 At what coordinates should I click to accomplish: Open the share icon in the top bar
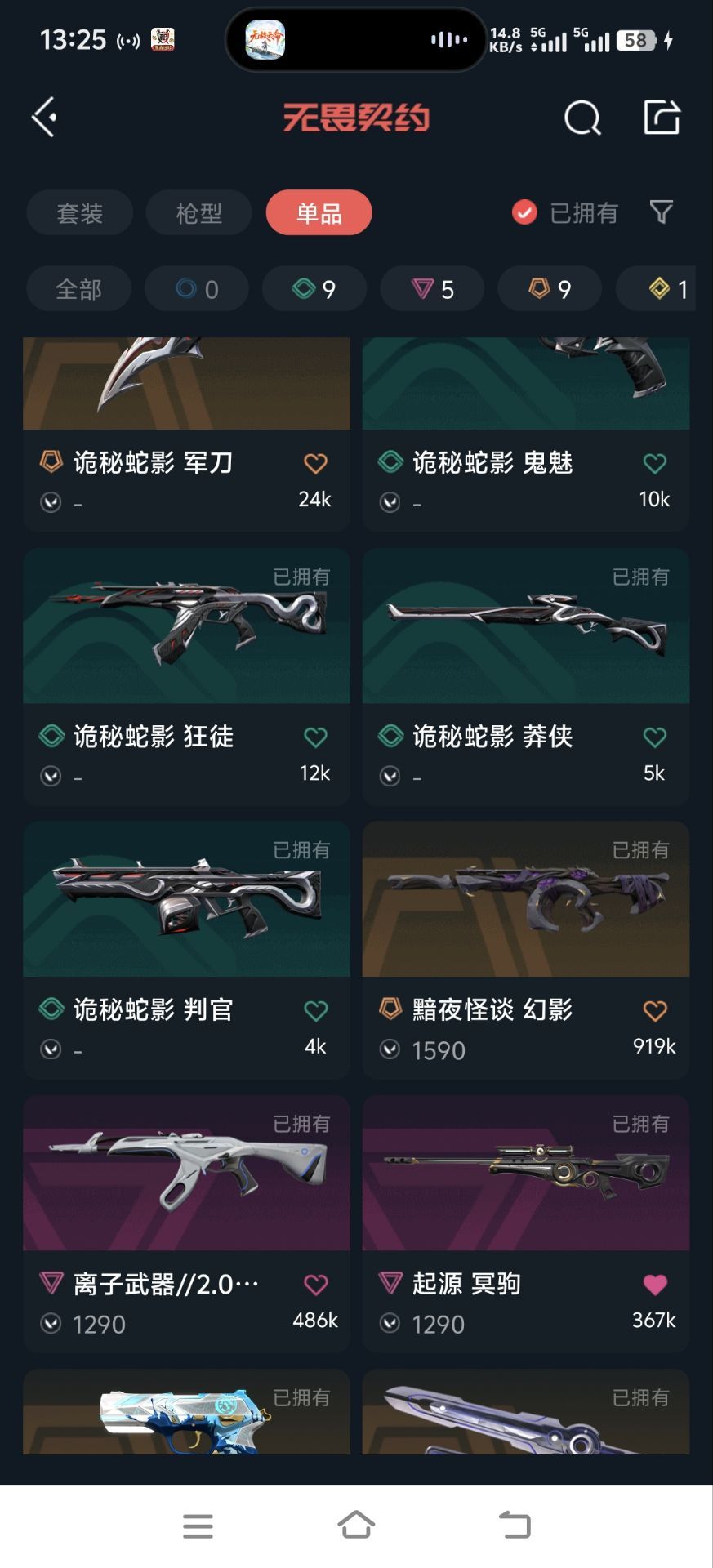coord(662,117)
